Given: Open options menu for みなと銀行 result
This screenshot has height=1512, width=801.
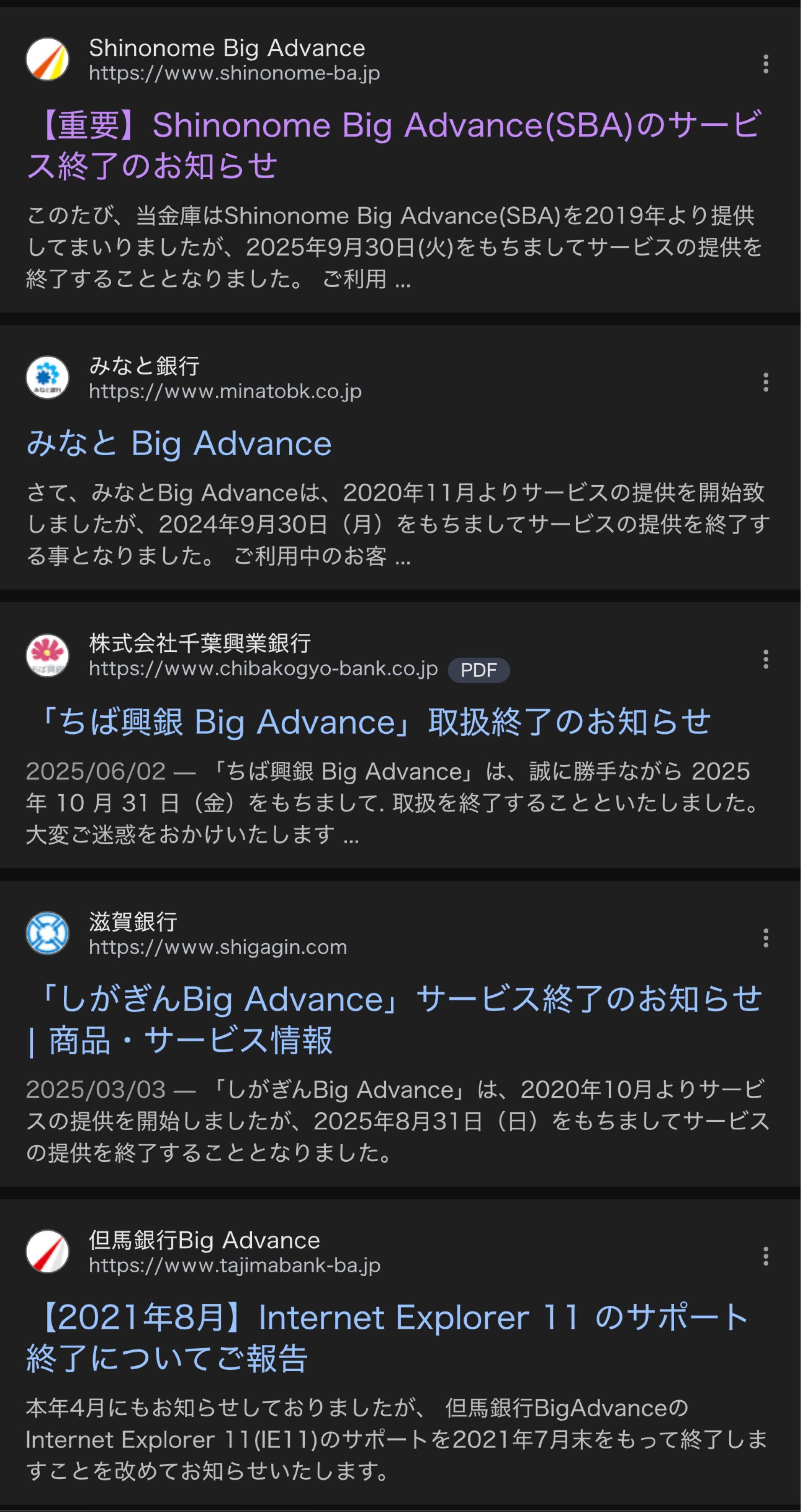Looking at the screenshot, I should coord(765,382).
